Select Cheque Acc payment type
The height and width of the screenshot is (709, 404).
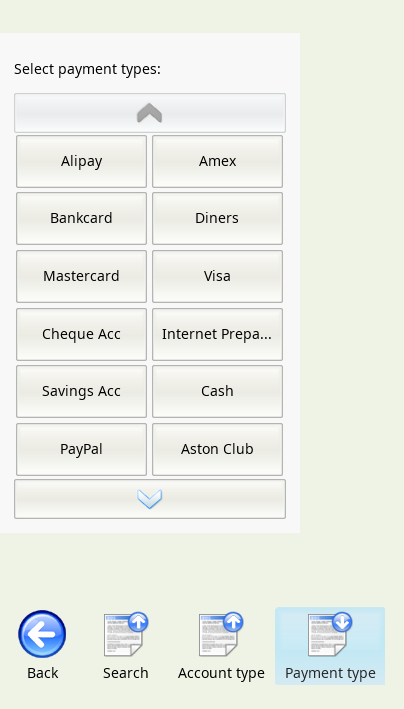pyautogui.click(x=81, y=334)
